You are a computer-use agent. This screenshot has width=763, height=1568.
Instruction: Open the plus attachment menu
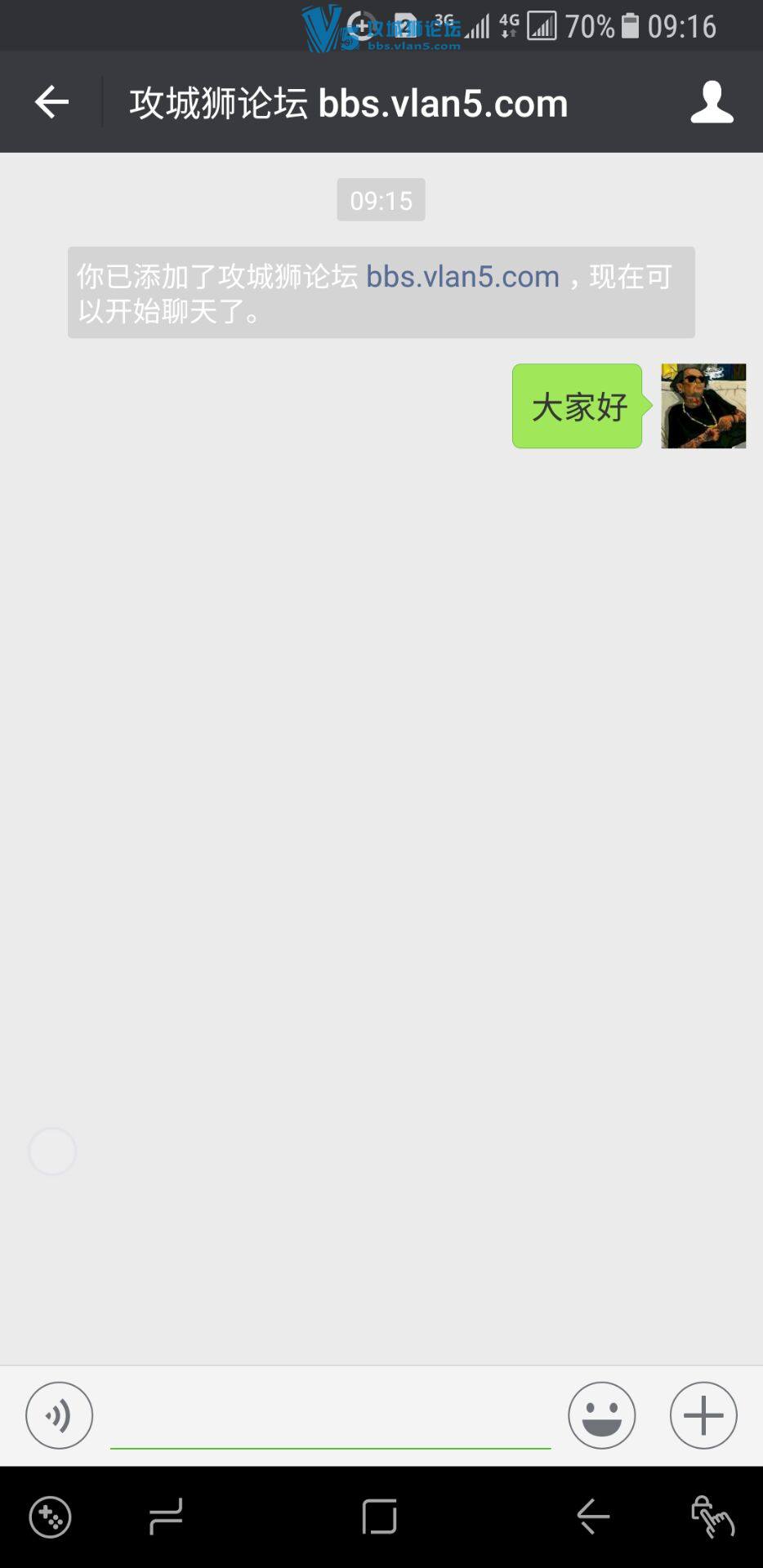pos(703,1415)
